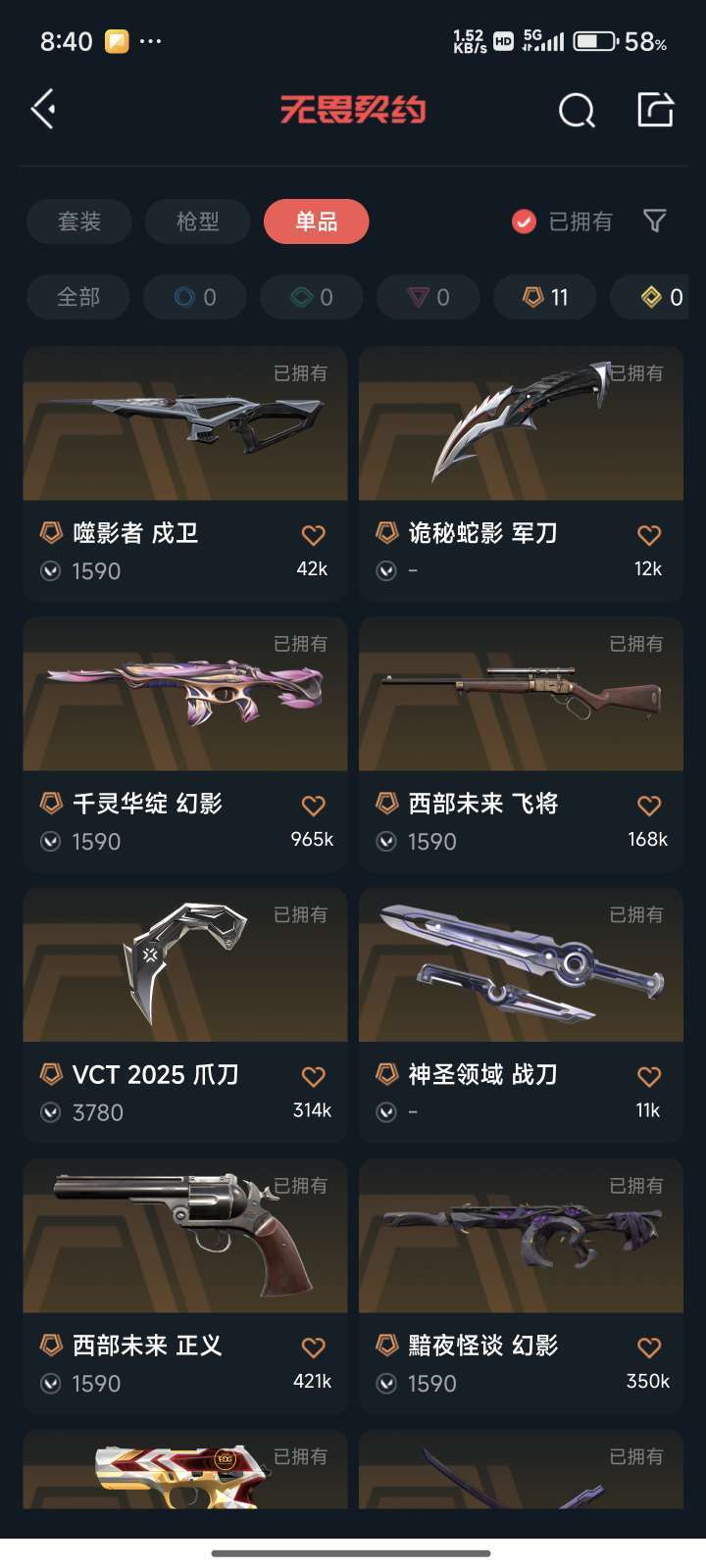The height and width of the screenshot is (1568, 706).
Task: Like the 千灵华绽 幻影 skin
Action: [x=313, y=806]
